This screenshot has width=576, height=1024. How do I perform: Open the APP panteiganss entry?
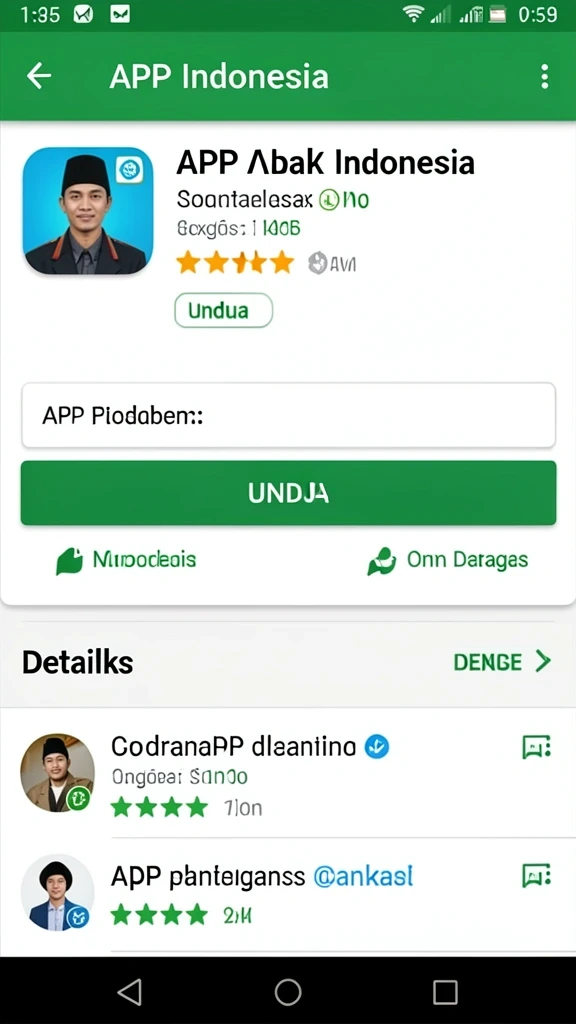tap(288, 894)
